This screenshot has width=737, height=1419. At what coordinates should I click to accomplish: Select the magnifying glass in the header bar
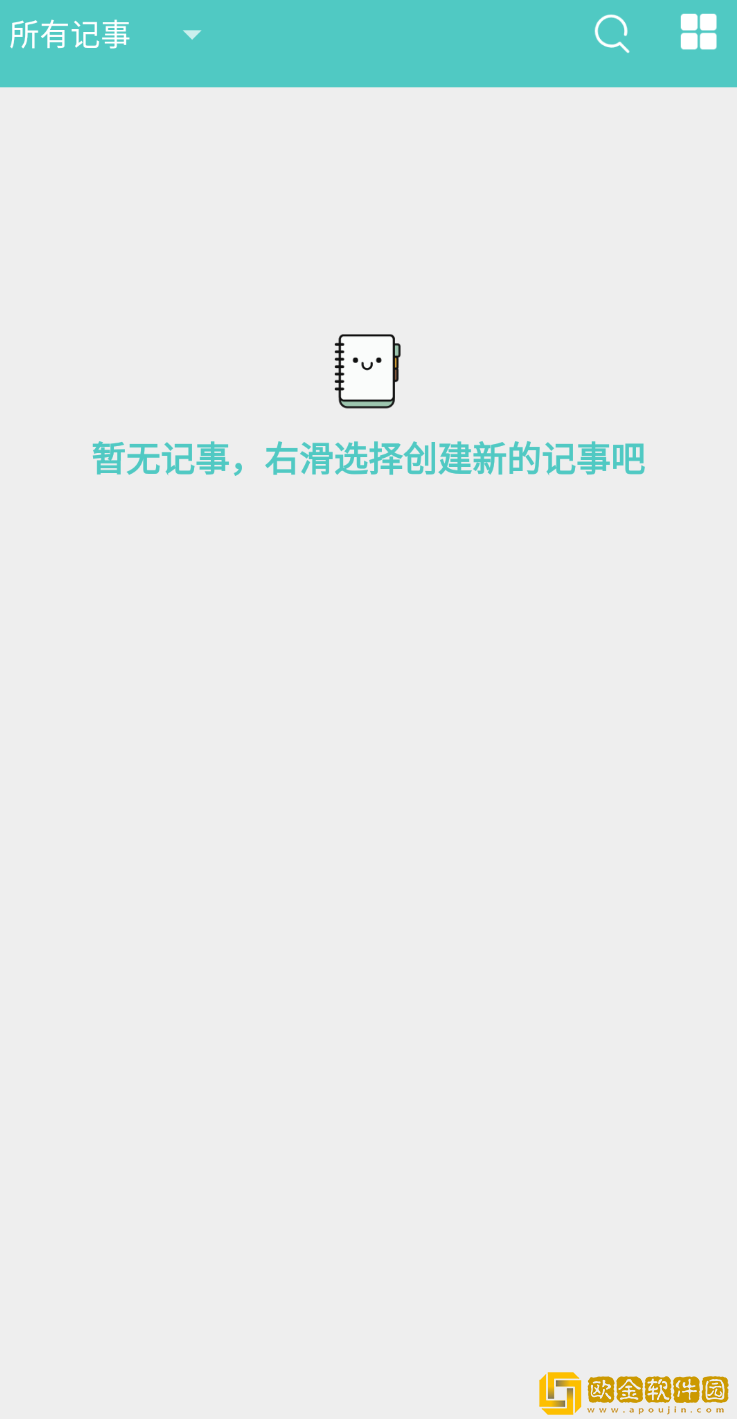[x=611, y=33]
